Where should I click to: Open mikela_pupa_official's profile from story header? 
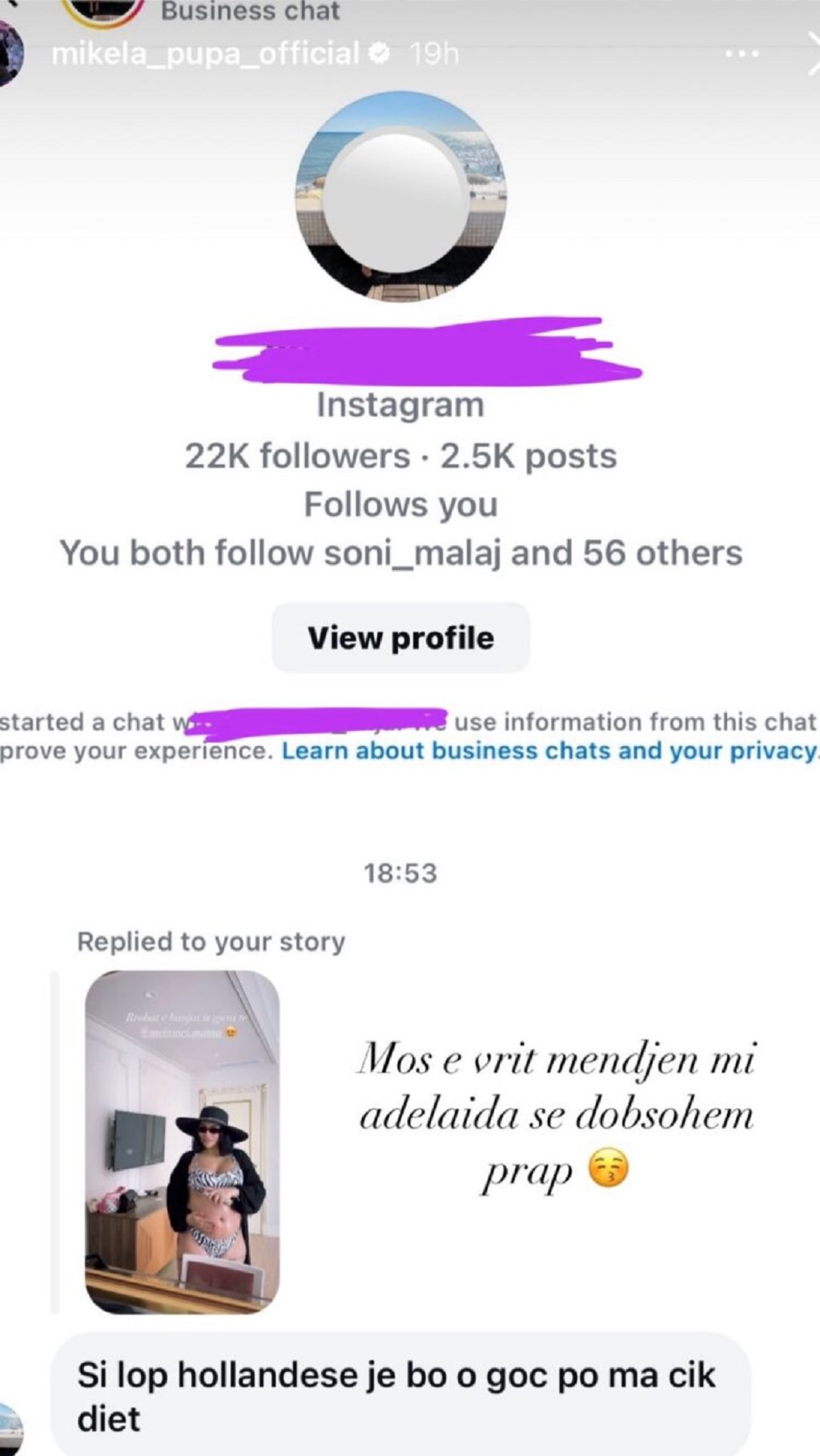[205, 54]
